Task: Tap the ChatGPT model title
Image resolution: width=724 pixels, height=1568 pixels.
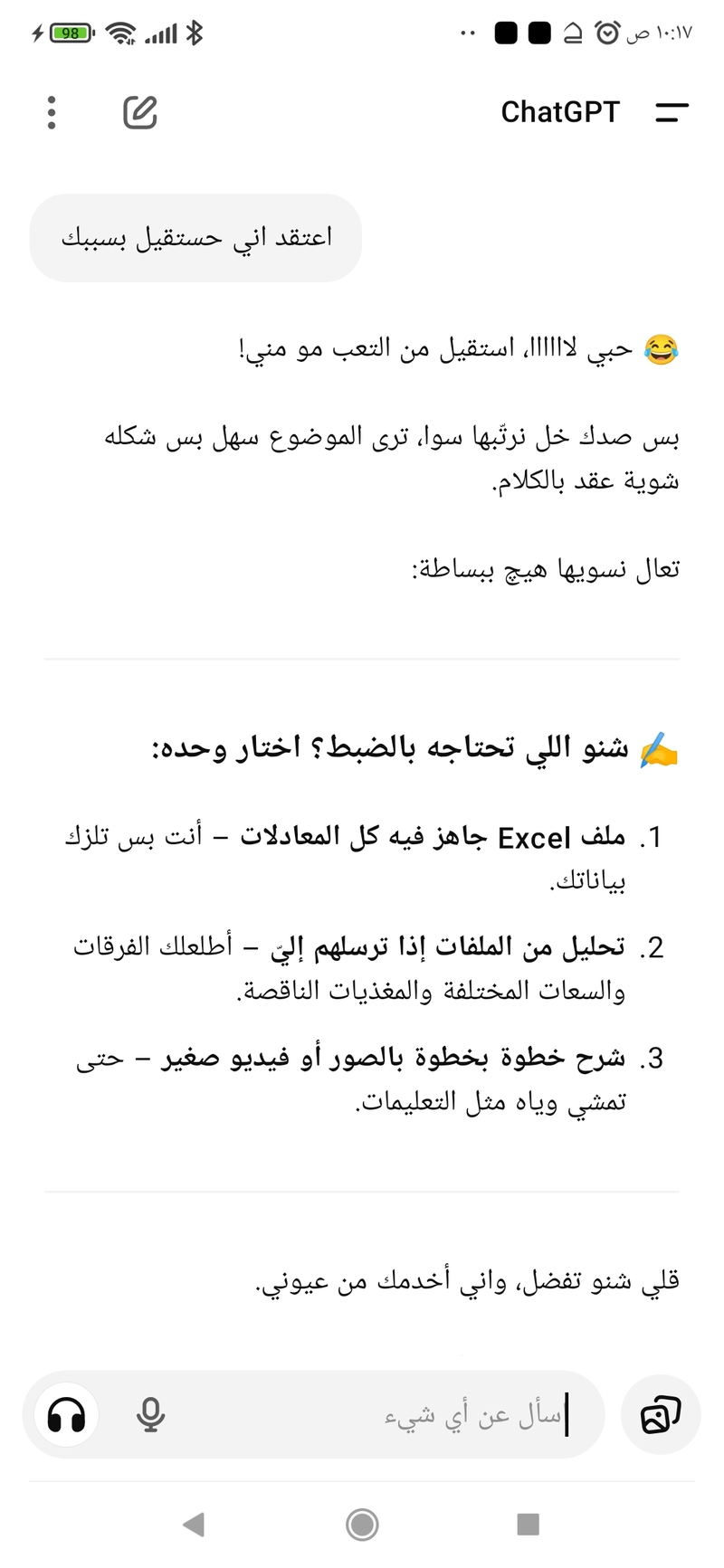Action: coord(560,112)
